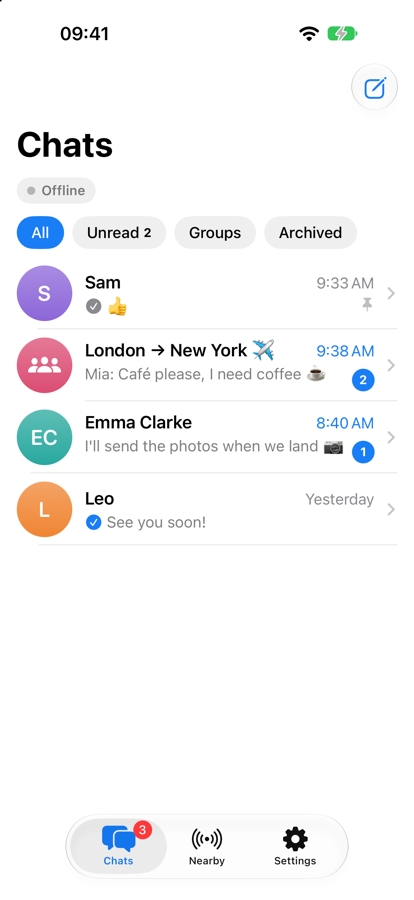The image size is (414, 900).
Task: Switch to the Nearby tab
Action: point(207,846)
